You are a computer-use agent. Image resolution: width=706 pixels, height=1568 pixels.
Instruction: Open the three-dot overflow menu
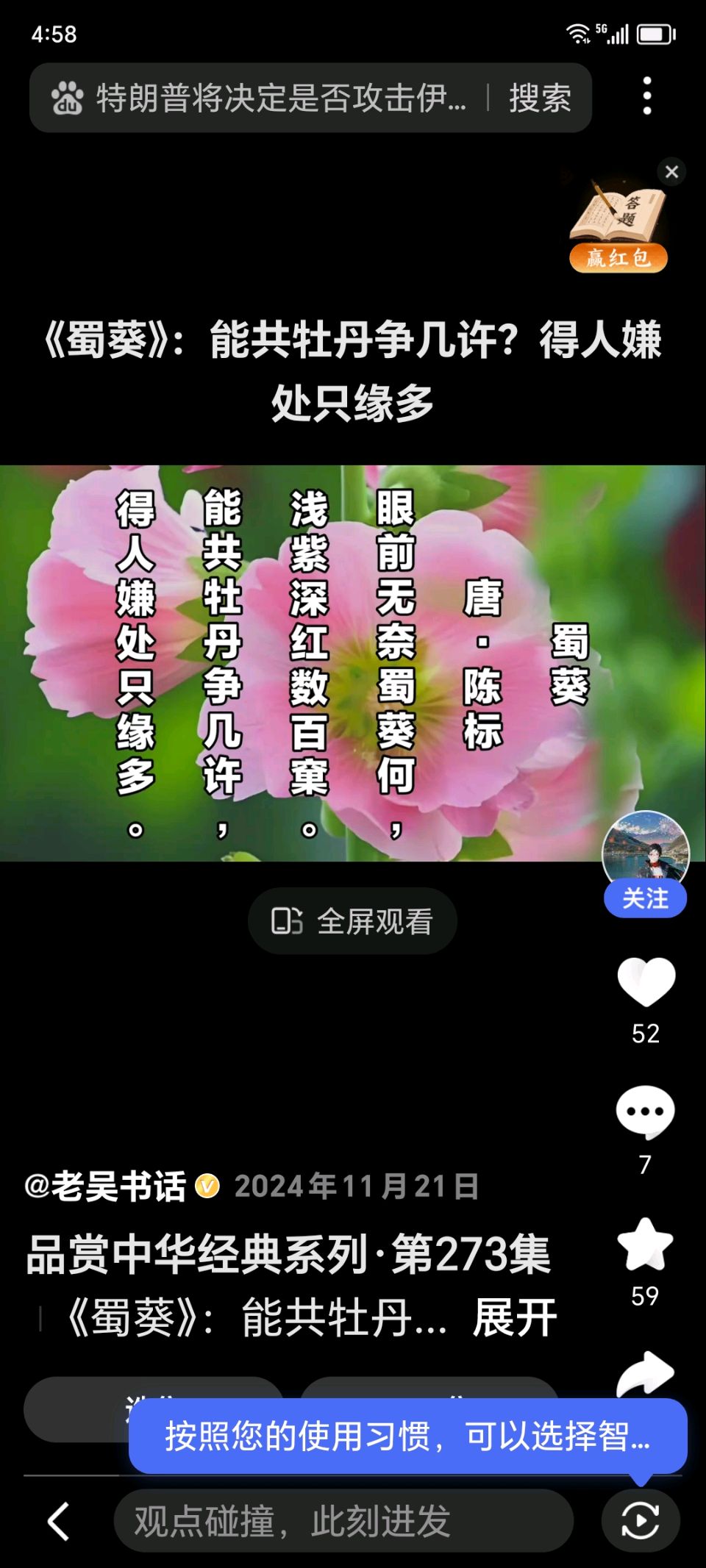[x=646, y=96]
